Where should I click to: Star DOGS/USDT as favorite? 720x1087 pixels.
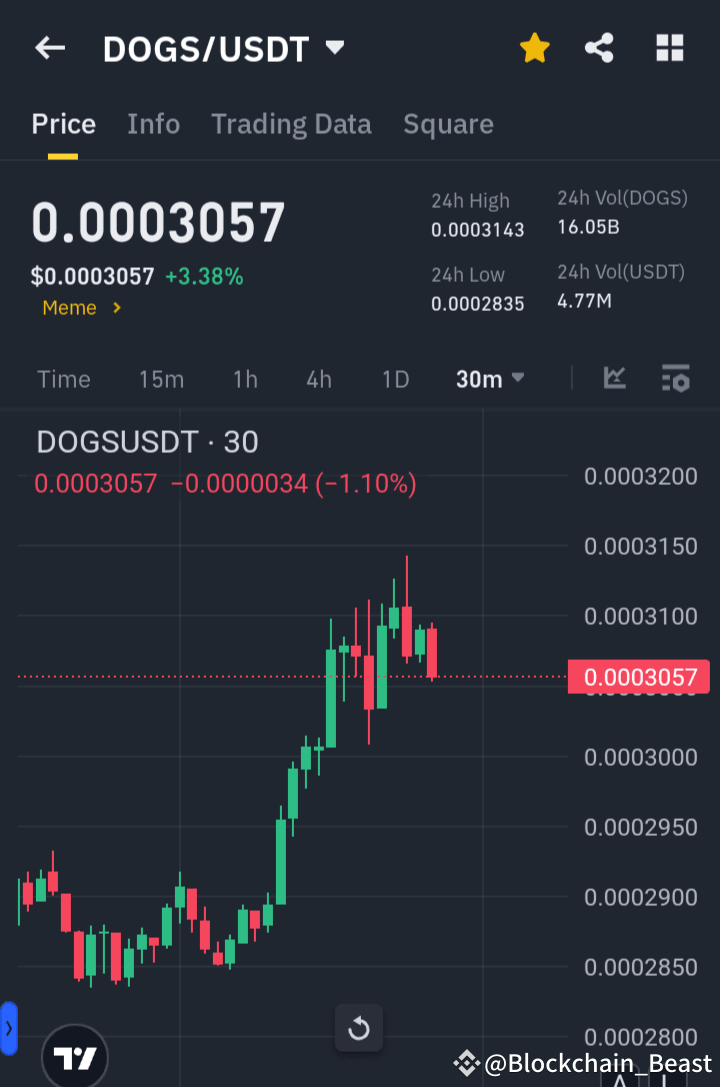coord(534,47)
